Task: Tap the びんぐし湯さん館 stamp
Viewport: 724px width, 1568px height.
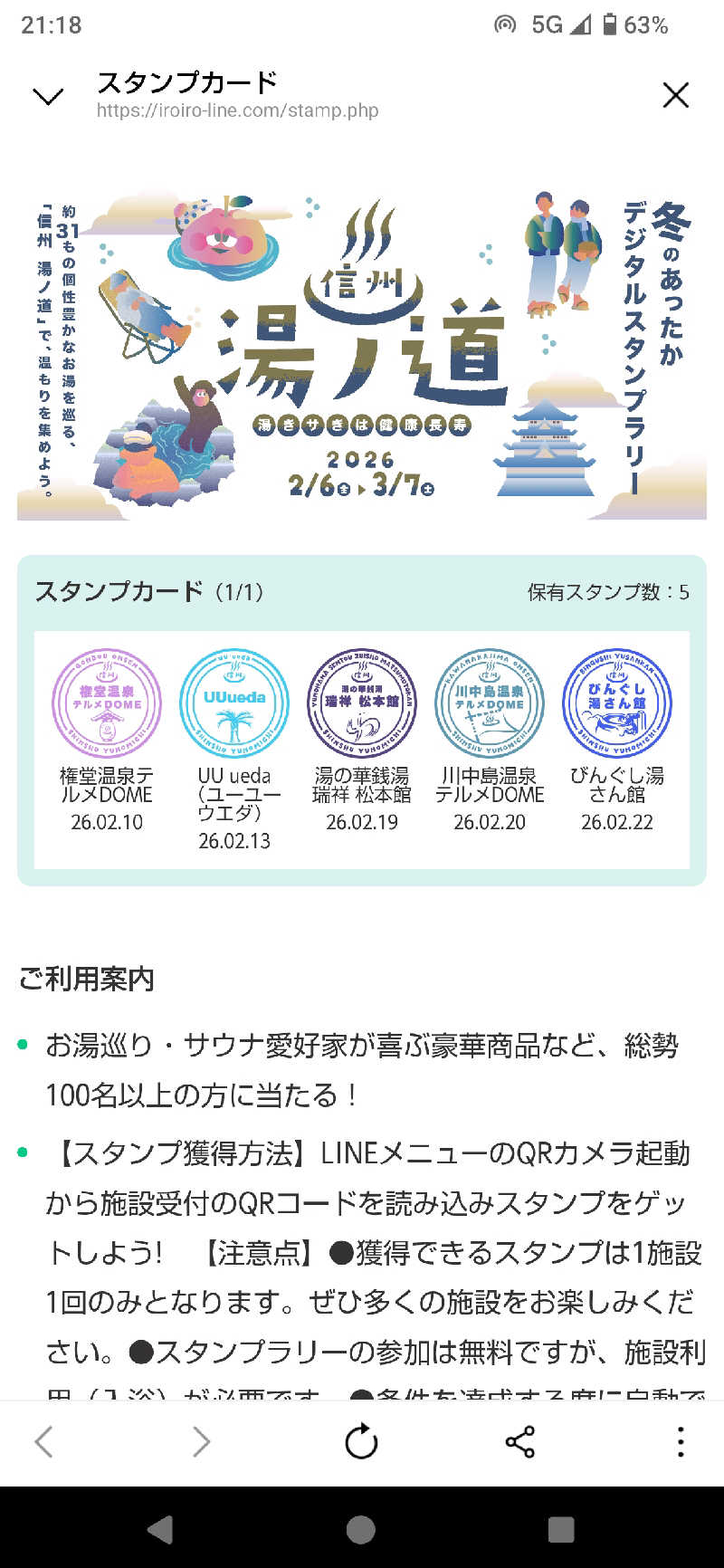Action: pyautogui.click(x=616, y=703)
